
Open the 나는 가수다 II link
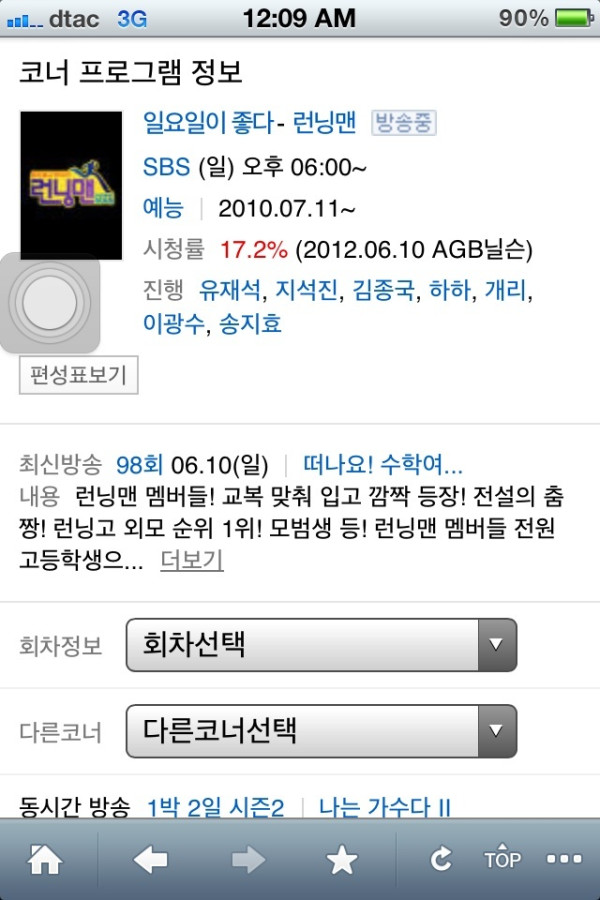[383, 806]
